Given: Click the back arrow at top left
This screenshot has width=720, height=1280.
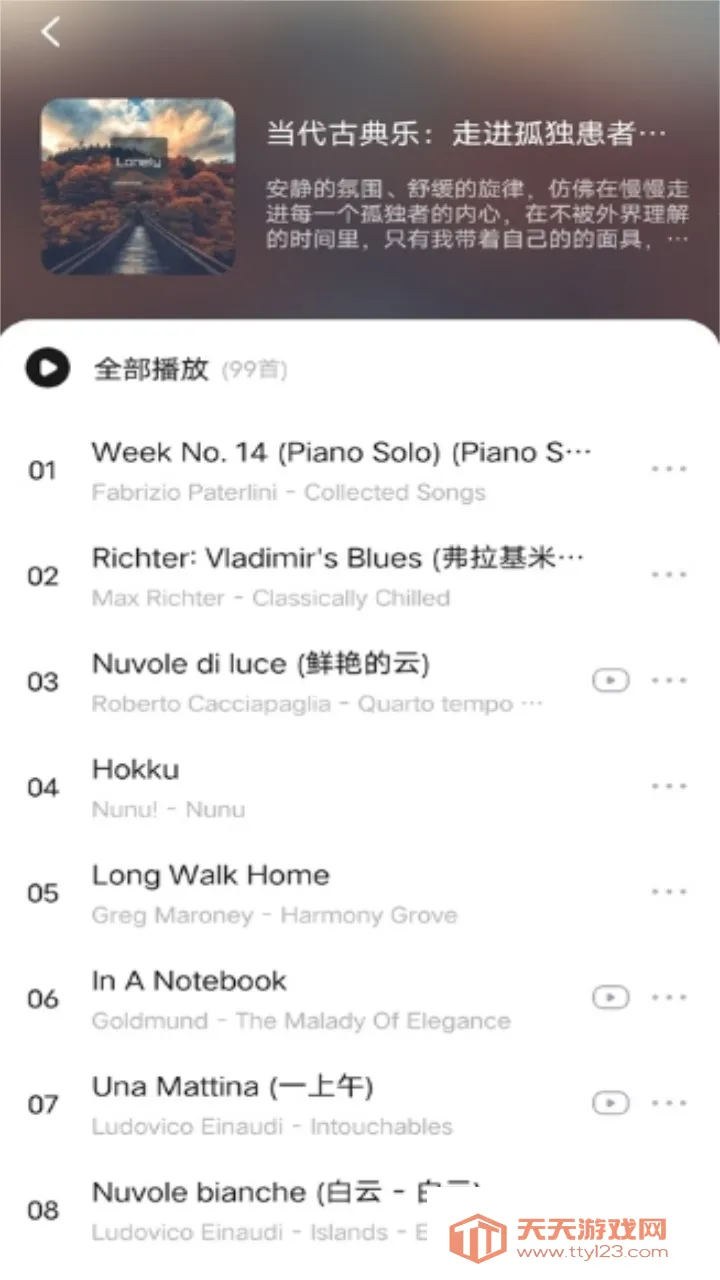Looking at the screenshot, I should pyautogui.click(x=48, y=32).
